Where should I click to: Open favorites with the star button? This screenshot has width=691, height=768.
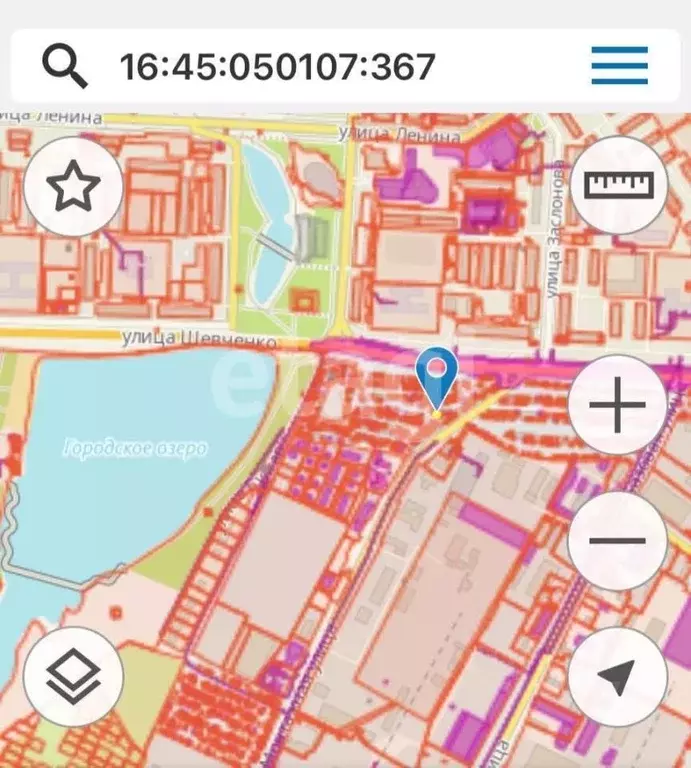[73, 187]
